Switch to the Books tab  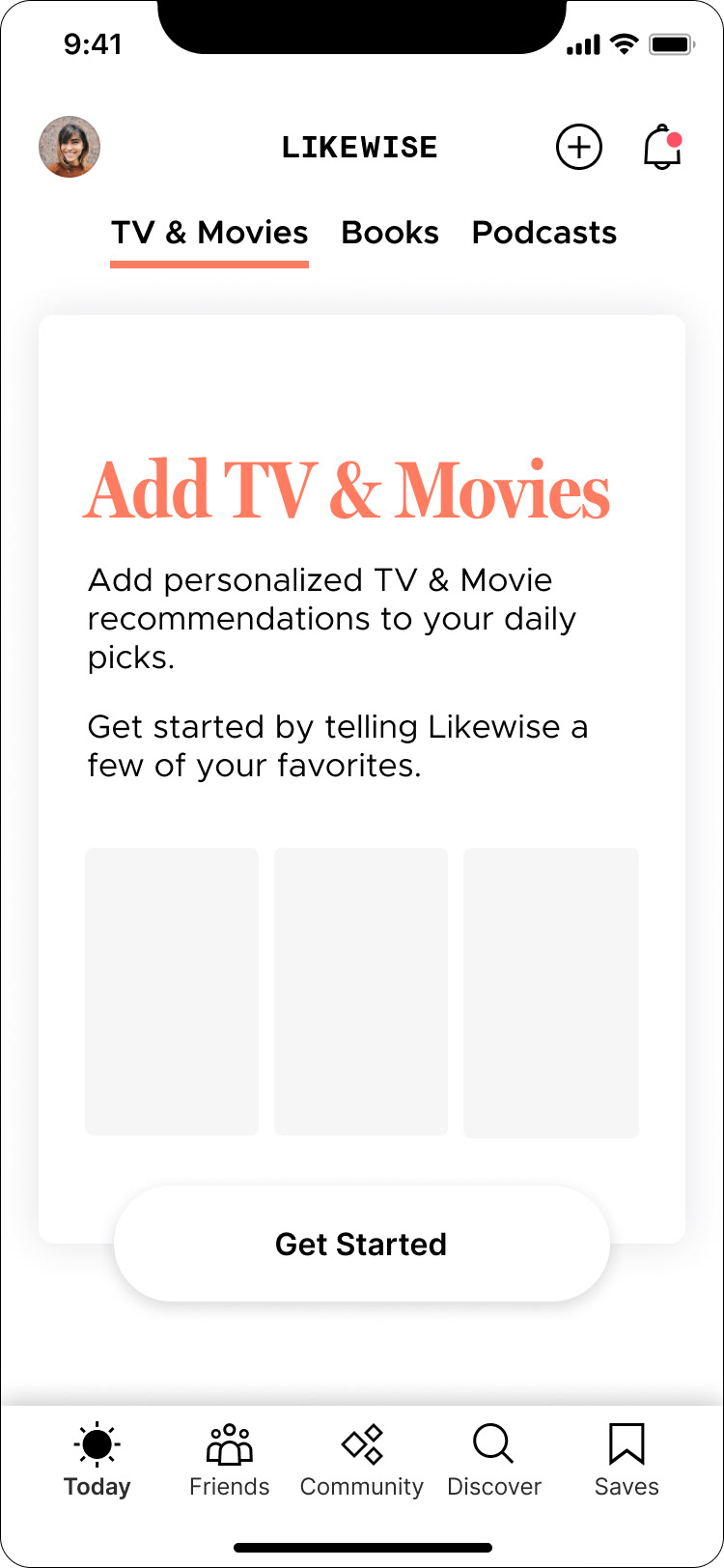coord(390,233)
